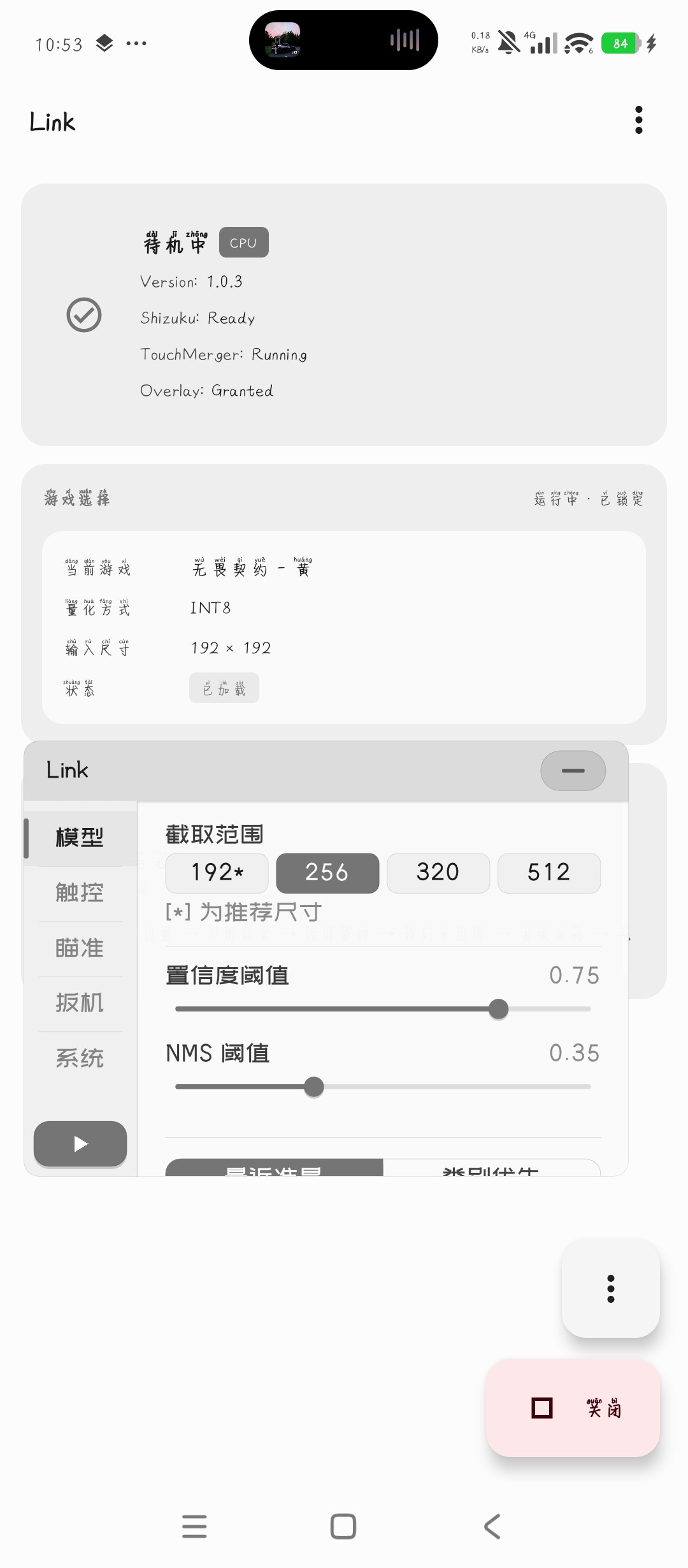Go back using the system back button
This screenshot has width=688, height=1568.
492,1527
